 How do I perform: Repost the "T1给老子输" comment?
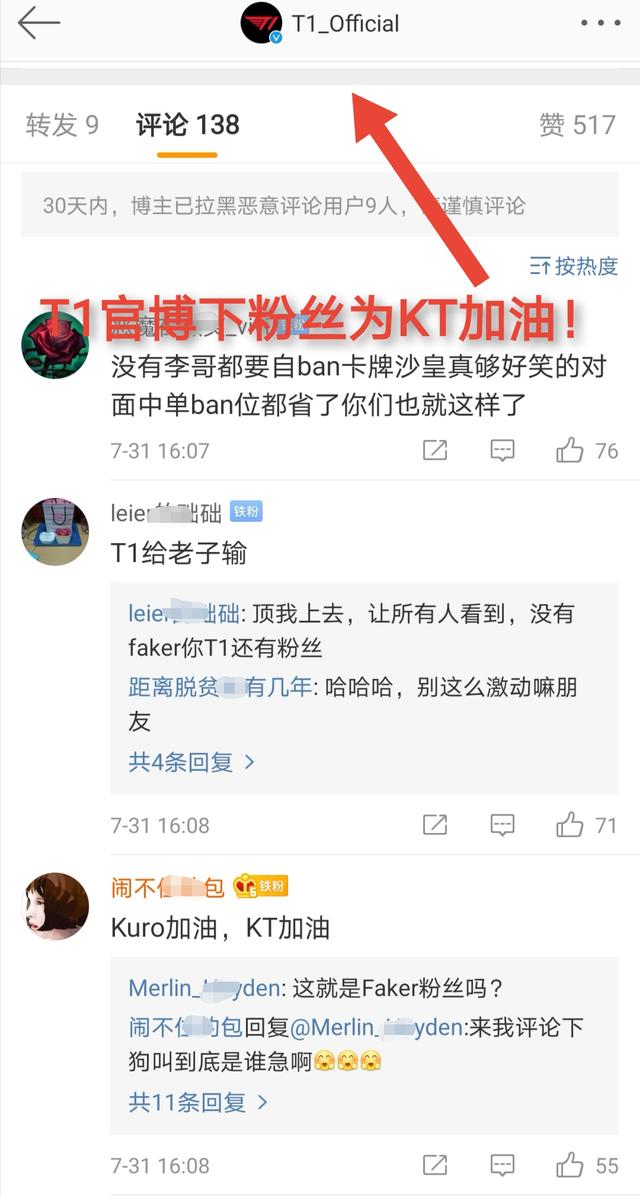pos(435,825)
